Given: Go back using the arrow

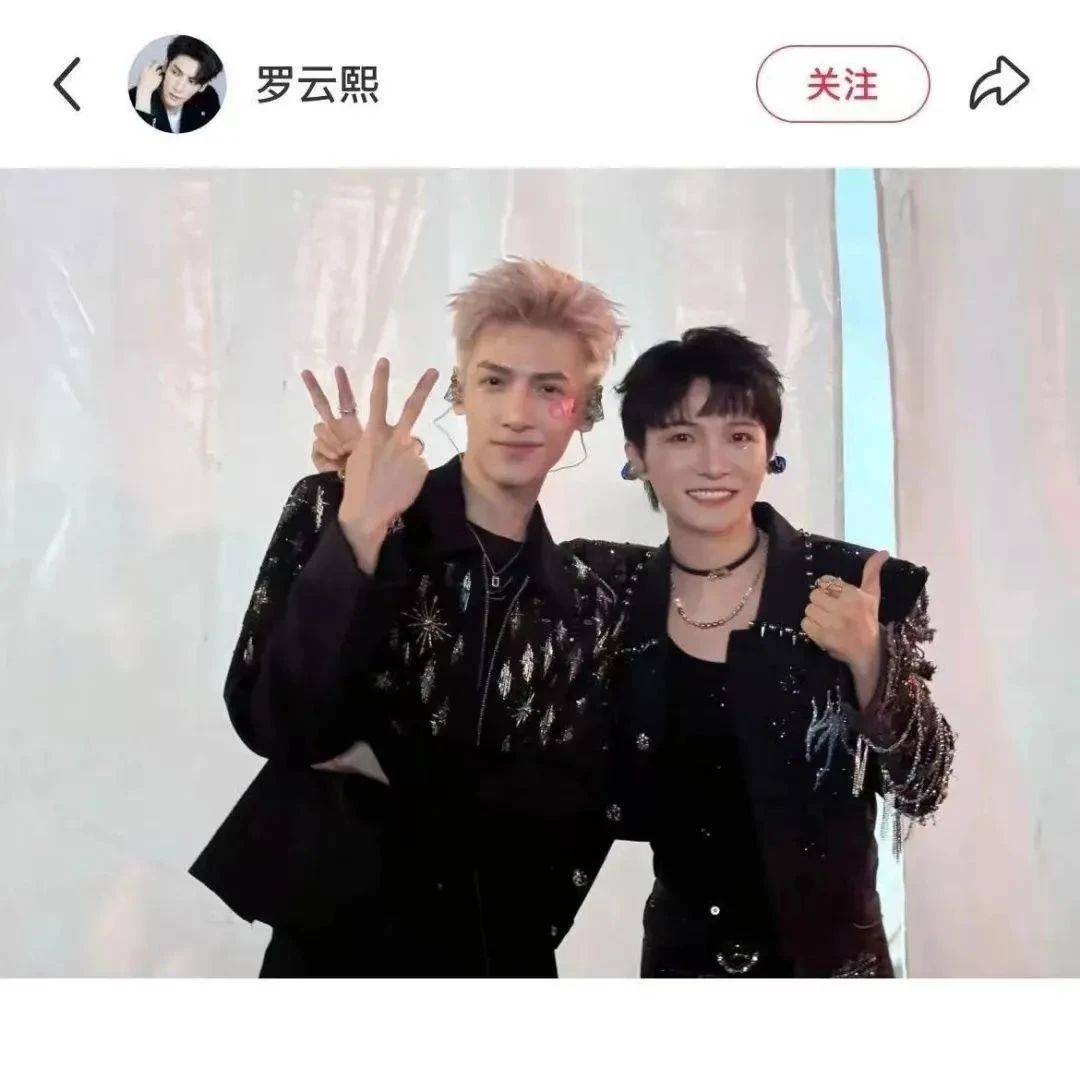Looking at the screenshot, I should (x=67, y=84).
